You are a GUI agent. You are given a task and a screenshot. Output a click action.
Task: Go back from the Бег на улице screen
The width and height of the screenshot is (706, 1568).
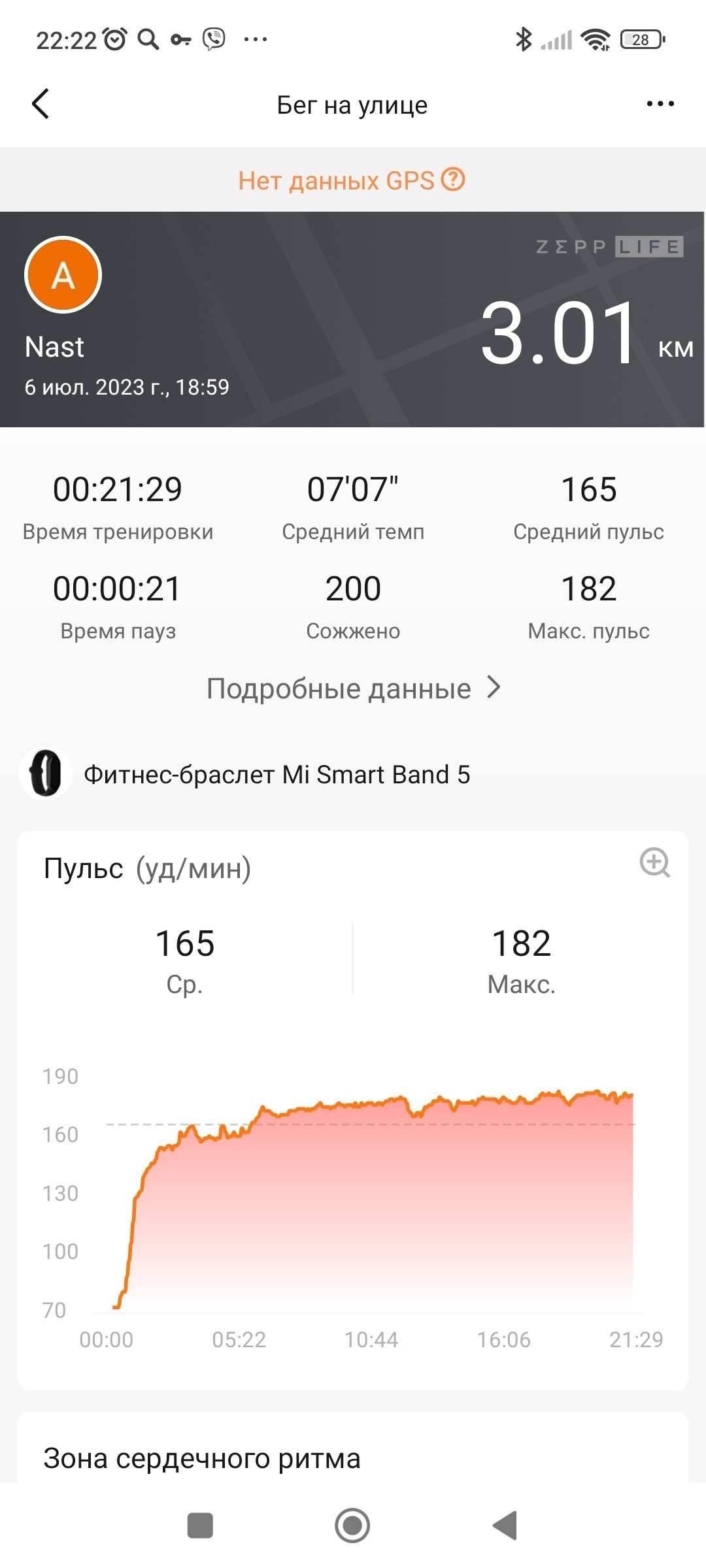(x=41, y=104)
